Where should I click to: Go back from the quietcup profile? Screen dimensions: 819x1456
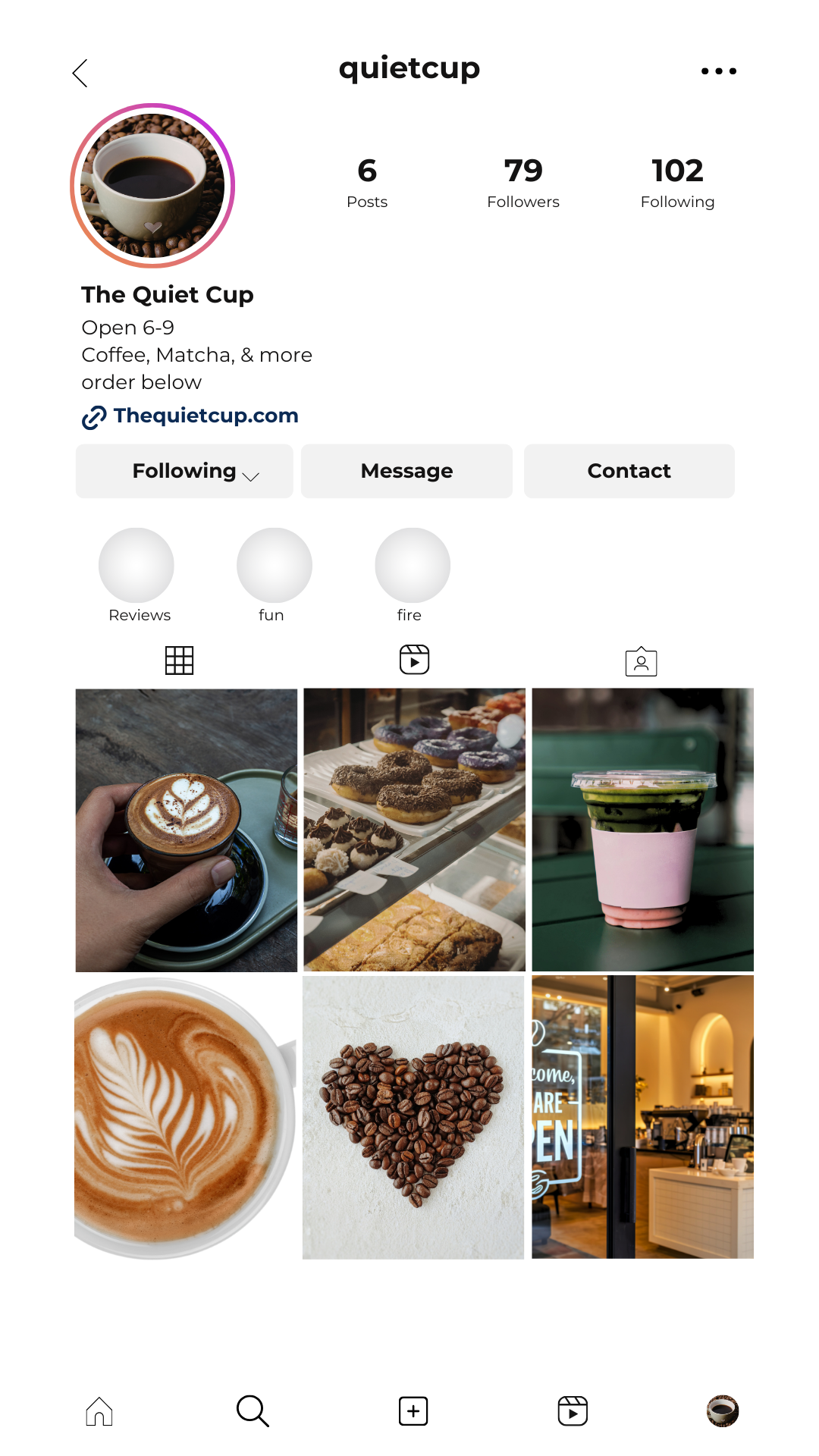coord(80,74)
